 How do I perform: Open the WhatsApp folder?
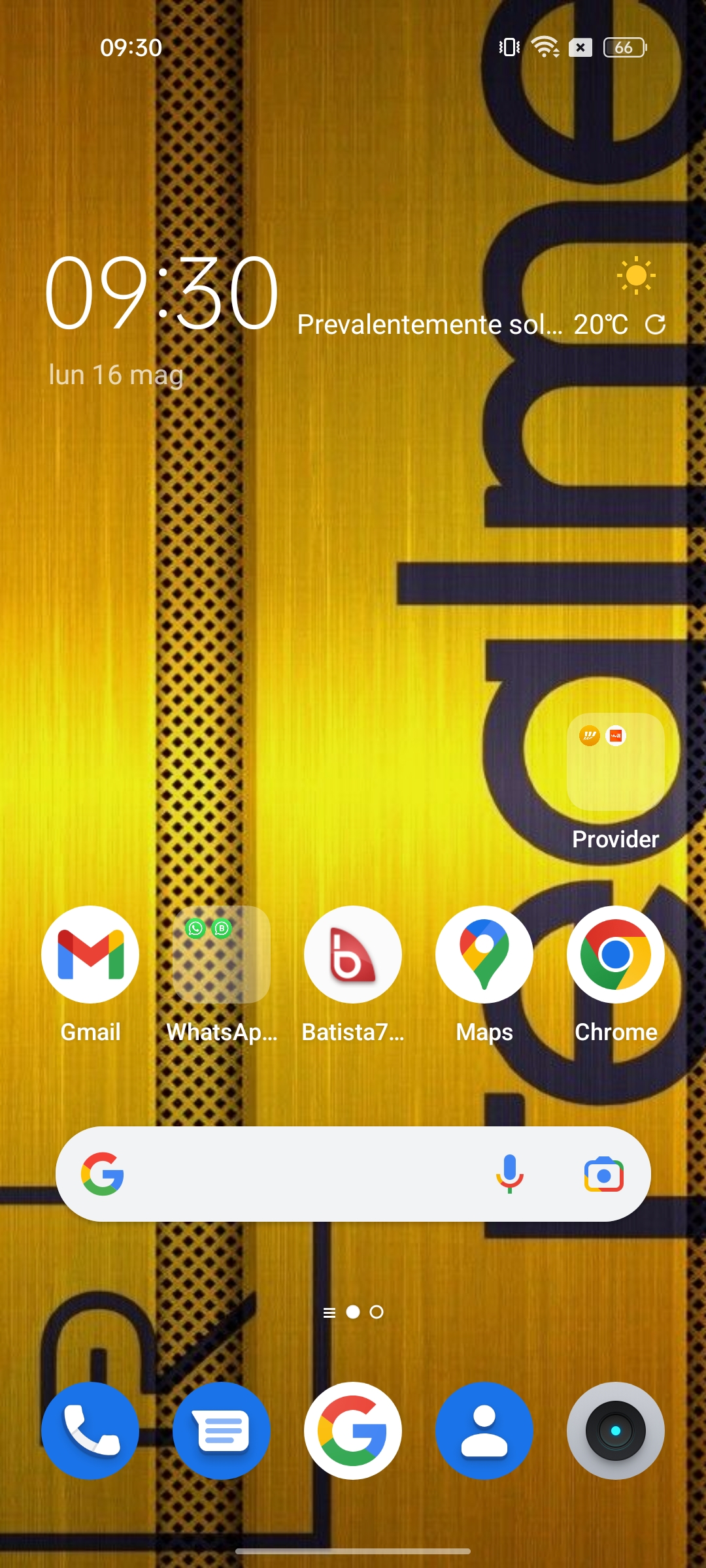222,955
